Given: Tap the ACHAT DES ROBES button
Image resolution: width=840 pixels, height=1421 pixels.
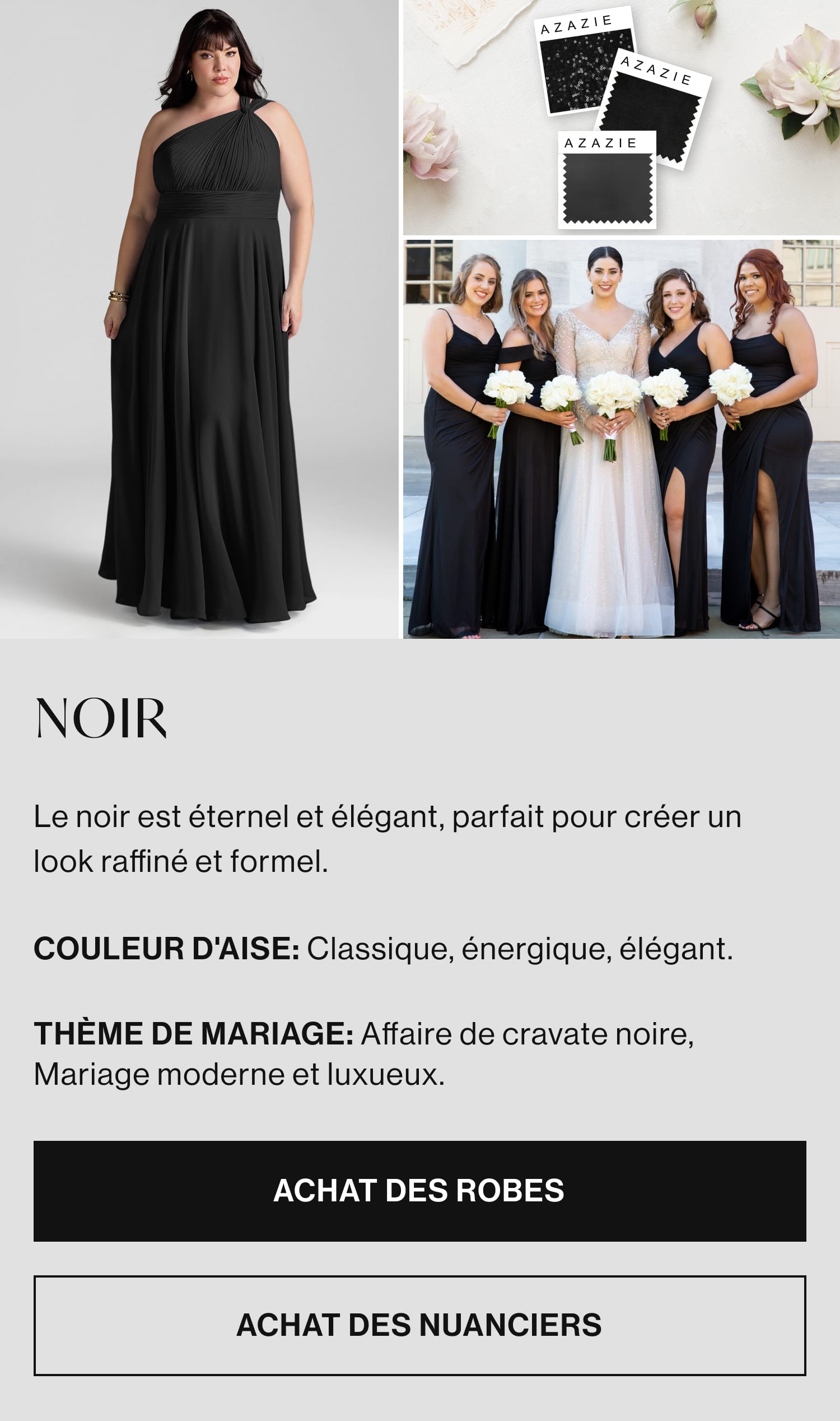Looking at the screenshot, I should [419, 1191].
